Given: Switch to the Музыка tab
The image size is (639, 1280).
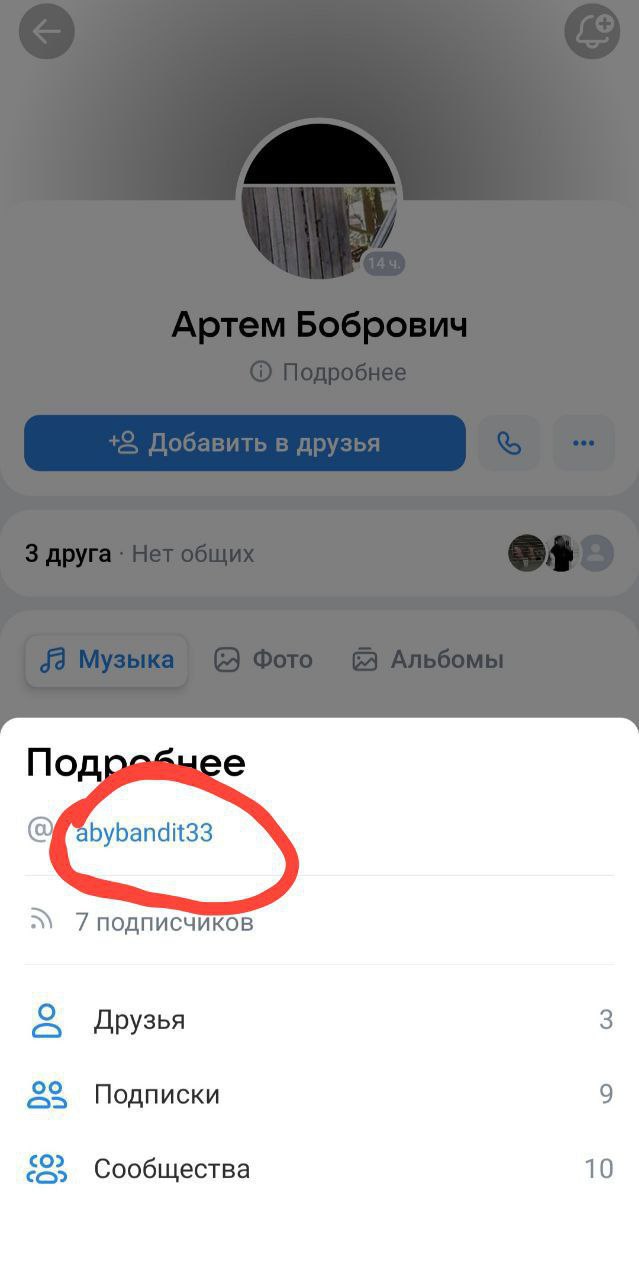Looking at the screenshot, I should [x=107, y=660].
